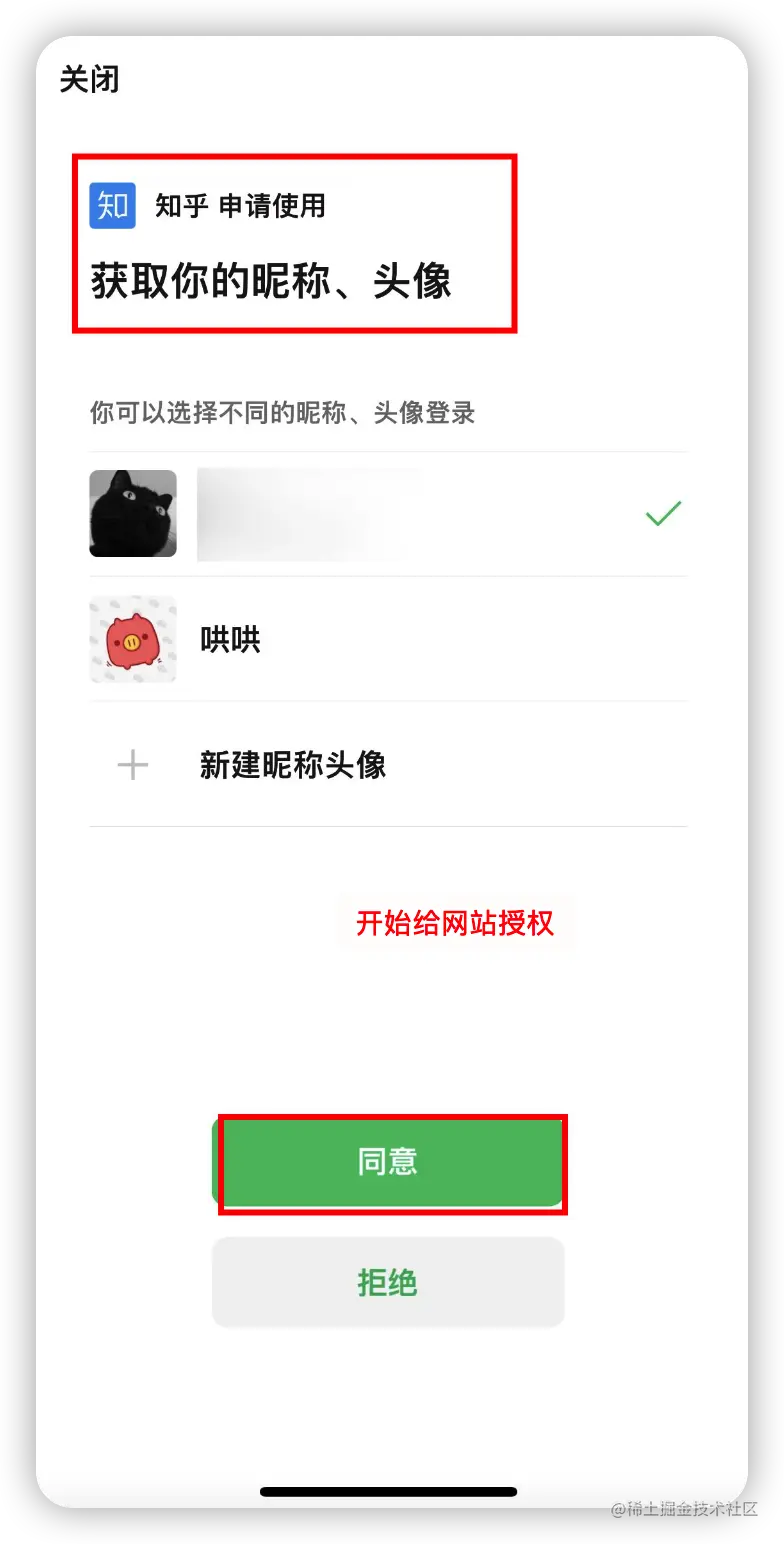Open 新建昵称头像 to create a new profile

(x=292, y=766)
